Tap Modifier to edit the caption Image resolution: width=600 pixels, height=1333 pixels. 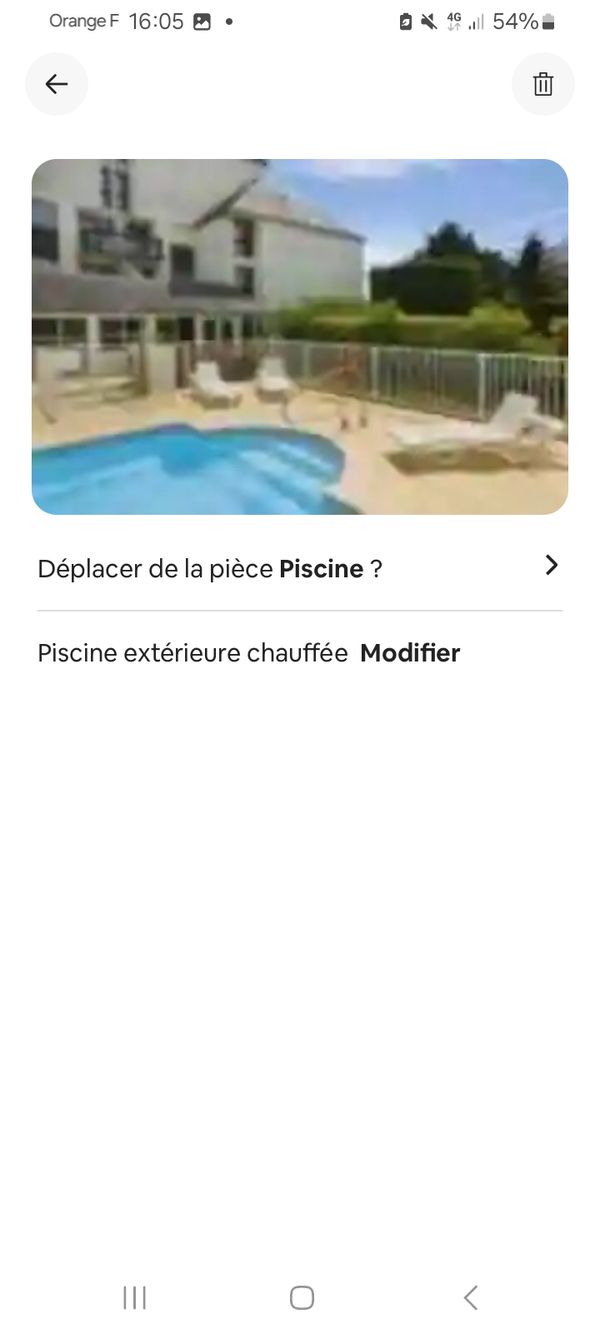[410, 653]
